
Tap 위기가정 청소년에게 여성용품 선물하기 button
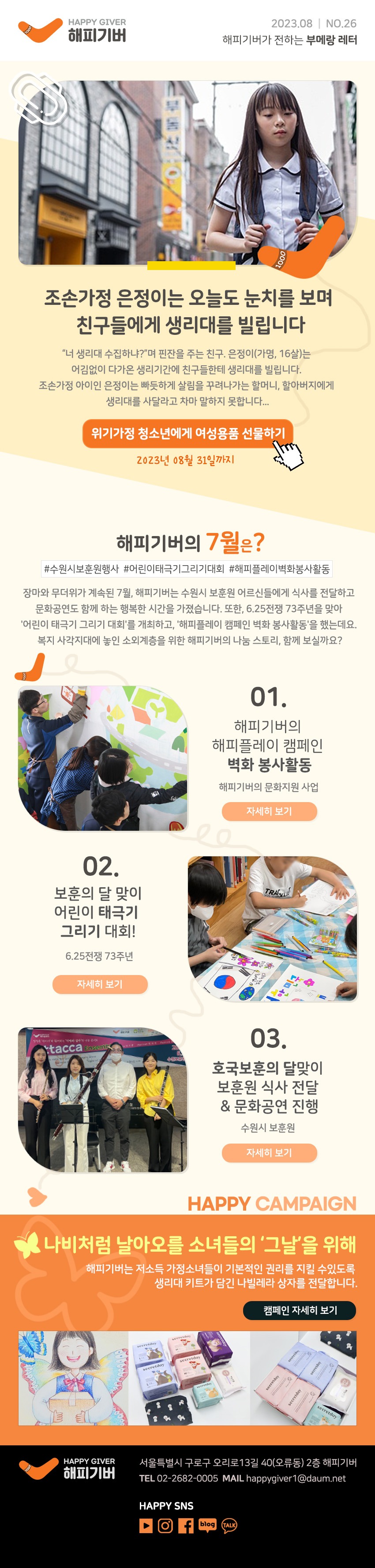[187, 433]
